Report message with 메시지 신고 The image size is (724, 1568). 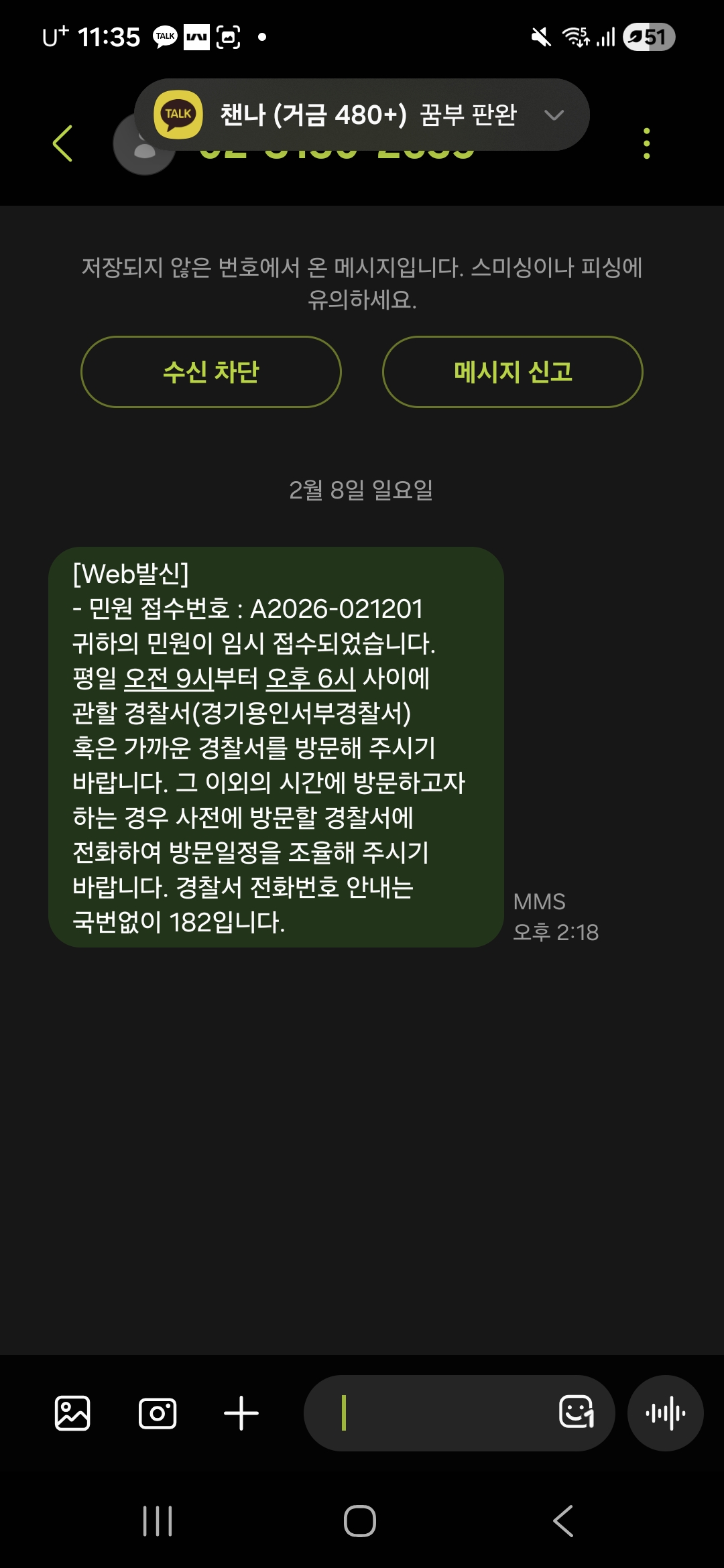[x=513, y=372]
